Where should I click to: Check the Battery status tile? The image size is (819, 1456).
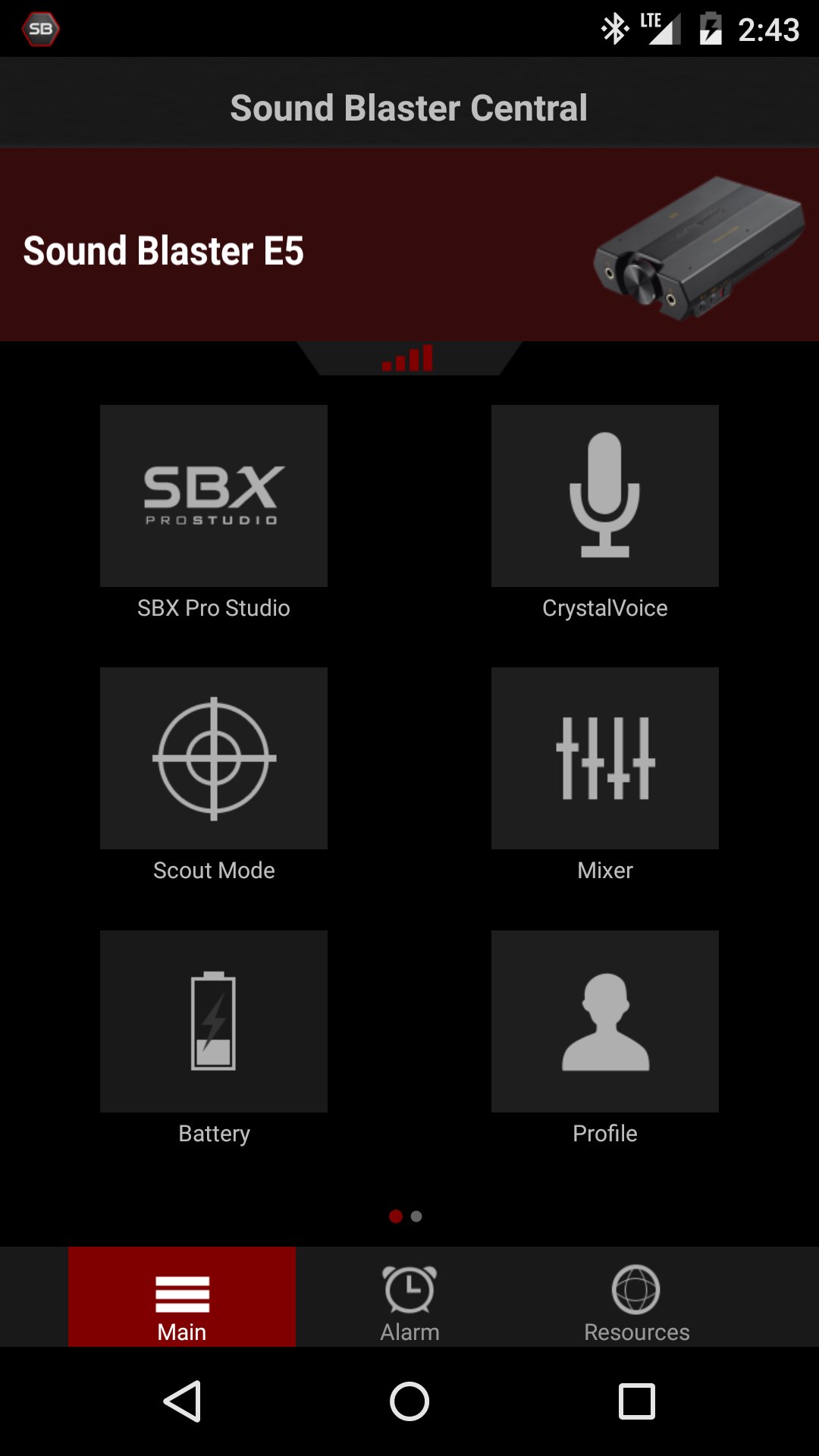coord(214,1021)
